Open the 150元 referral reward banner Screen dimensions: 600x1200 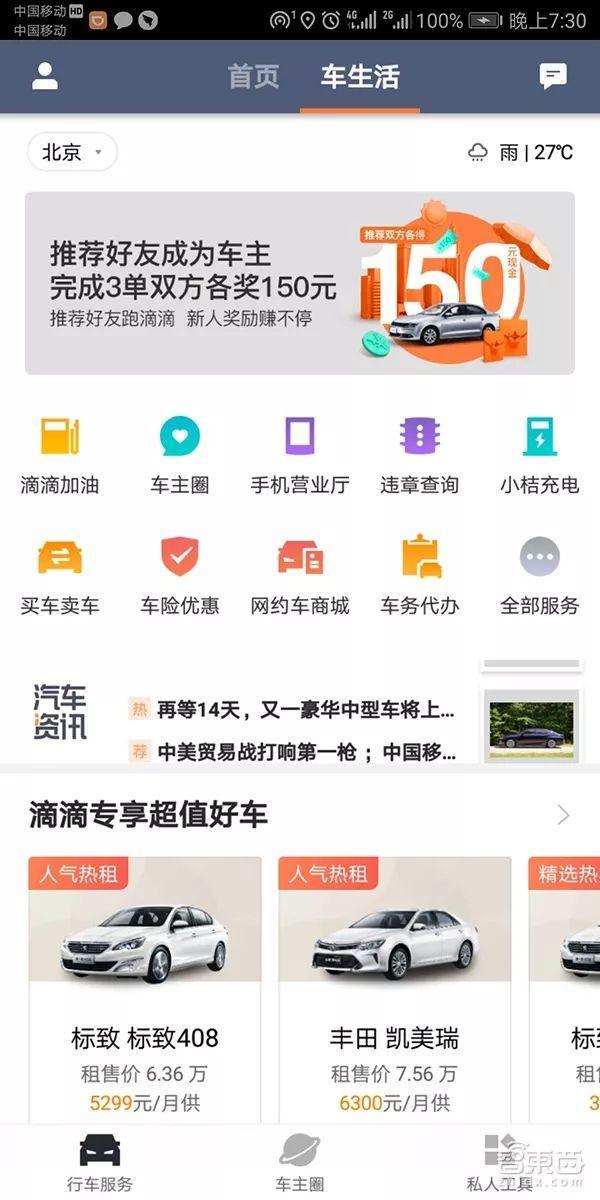[x=300, y=283]
